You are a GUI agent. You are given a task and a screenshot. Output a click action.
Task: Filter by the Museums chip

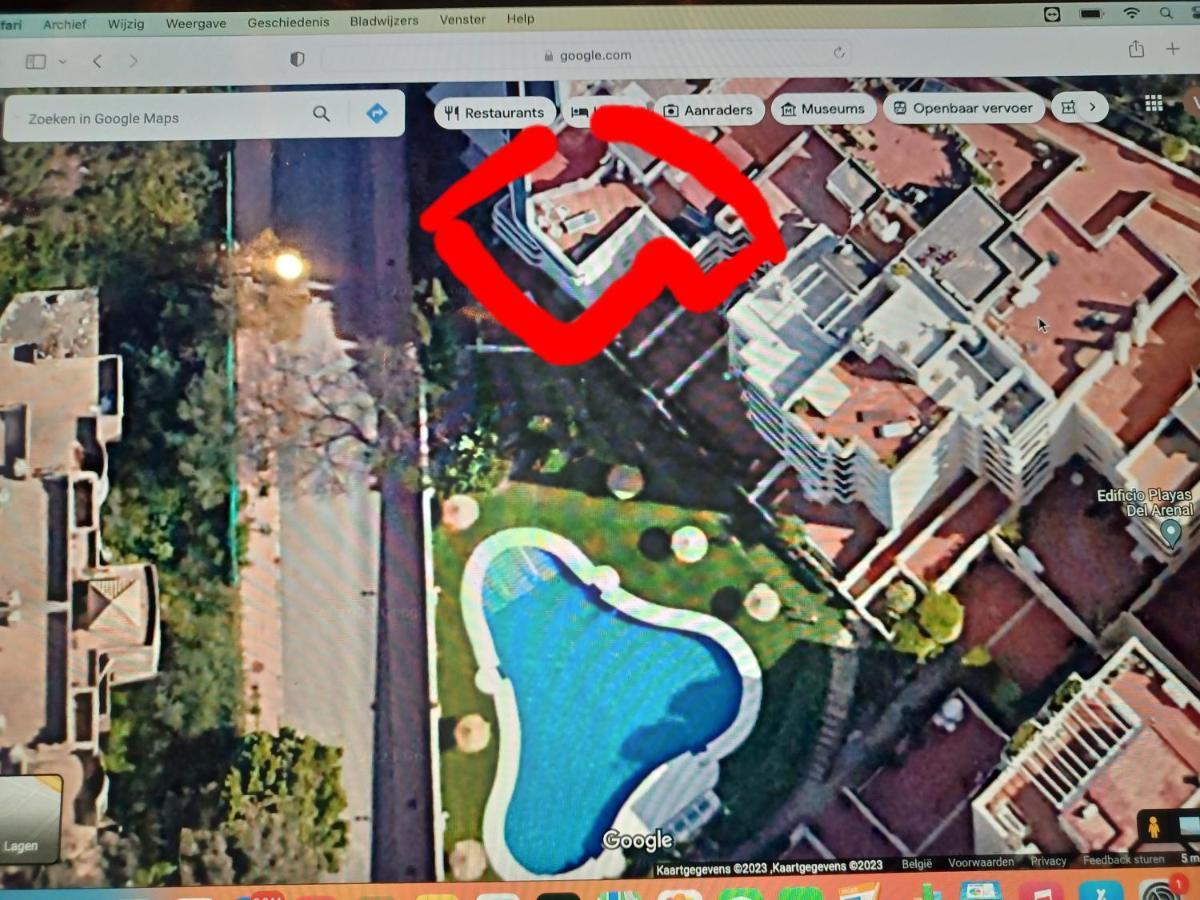[x=822, y=108]
